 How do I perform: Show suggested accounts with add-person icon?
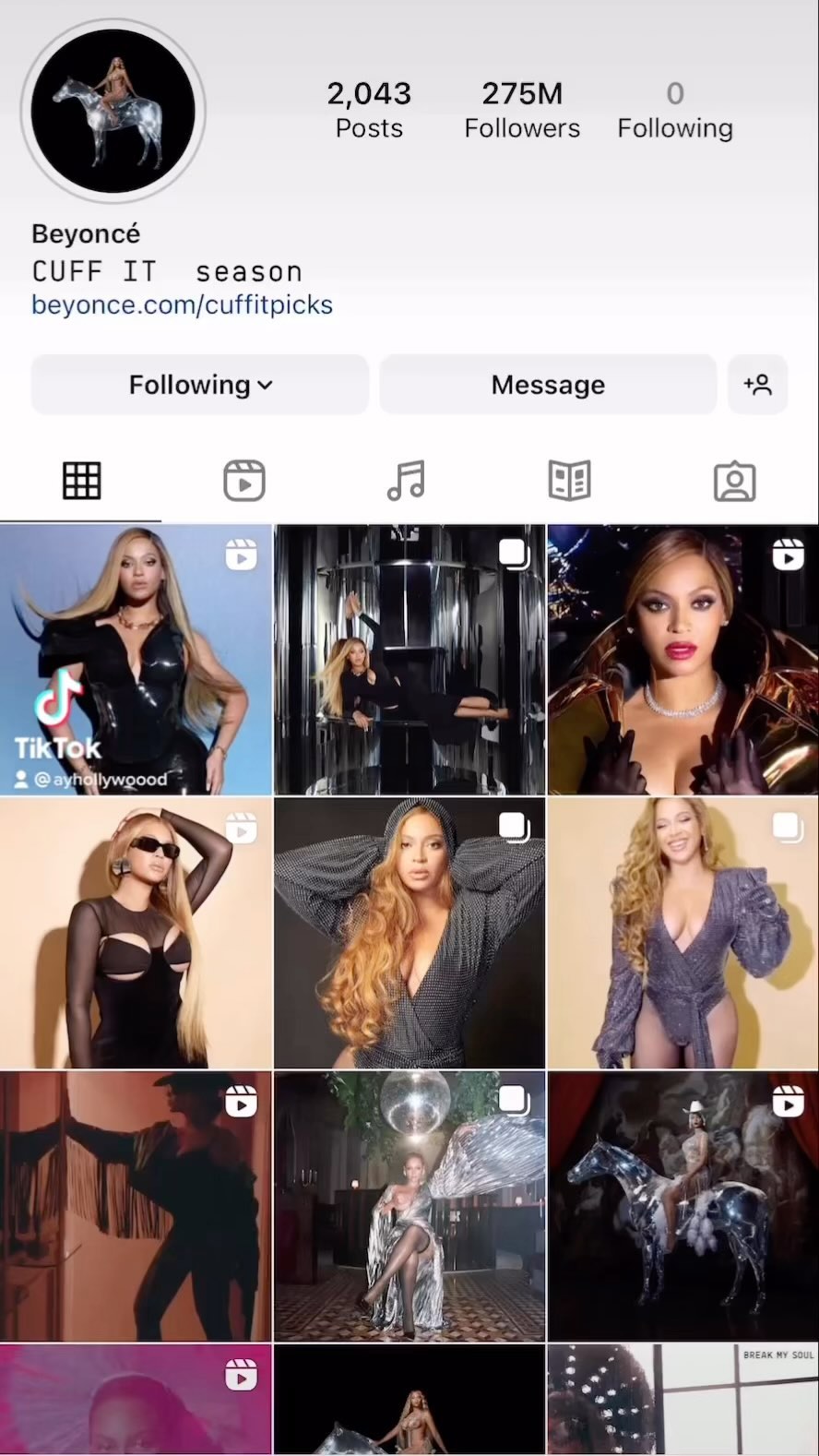(757, 385)
